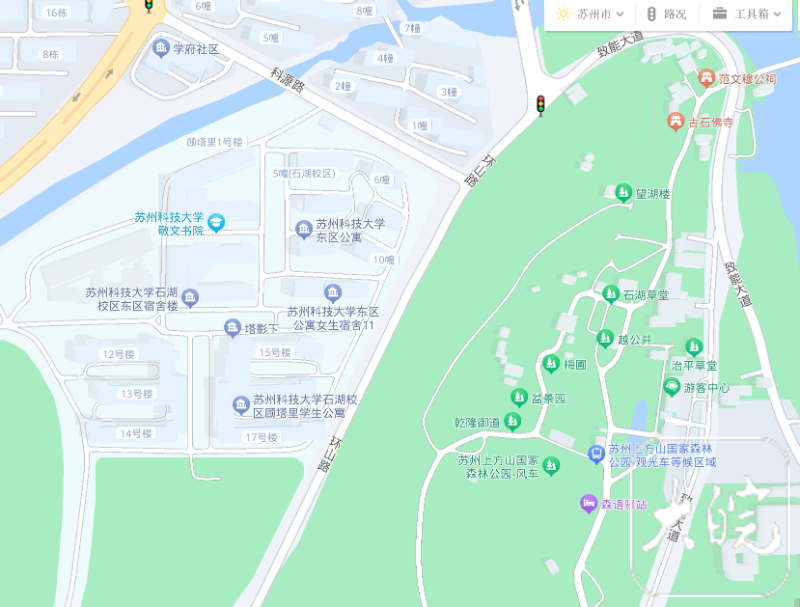
Task: Open 苏州科技大学敬文书院 point of interest
Action: [216, 223]
